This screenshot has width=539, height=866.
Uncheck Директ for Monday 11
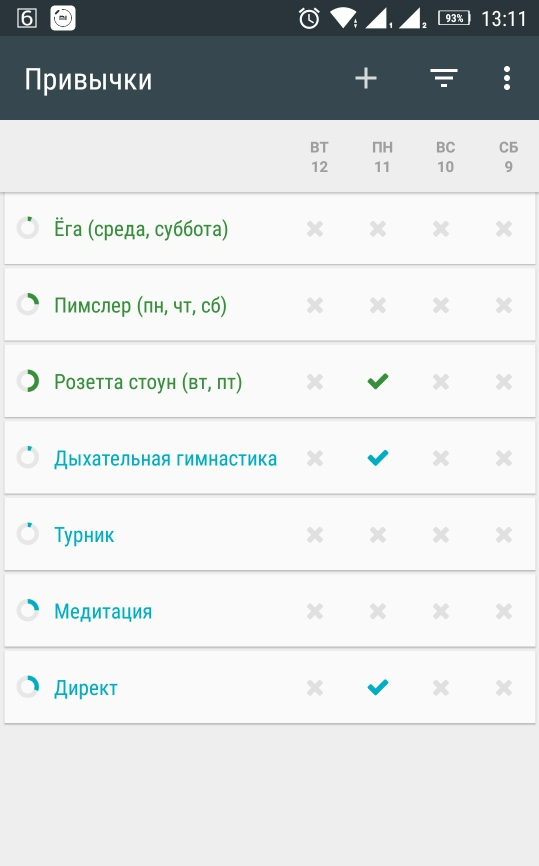[x=378, y=688]
